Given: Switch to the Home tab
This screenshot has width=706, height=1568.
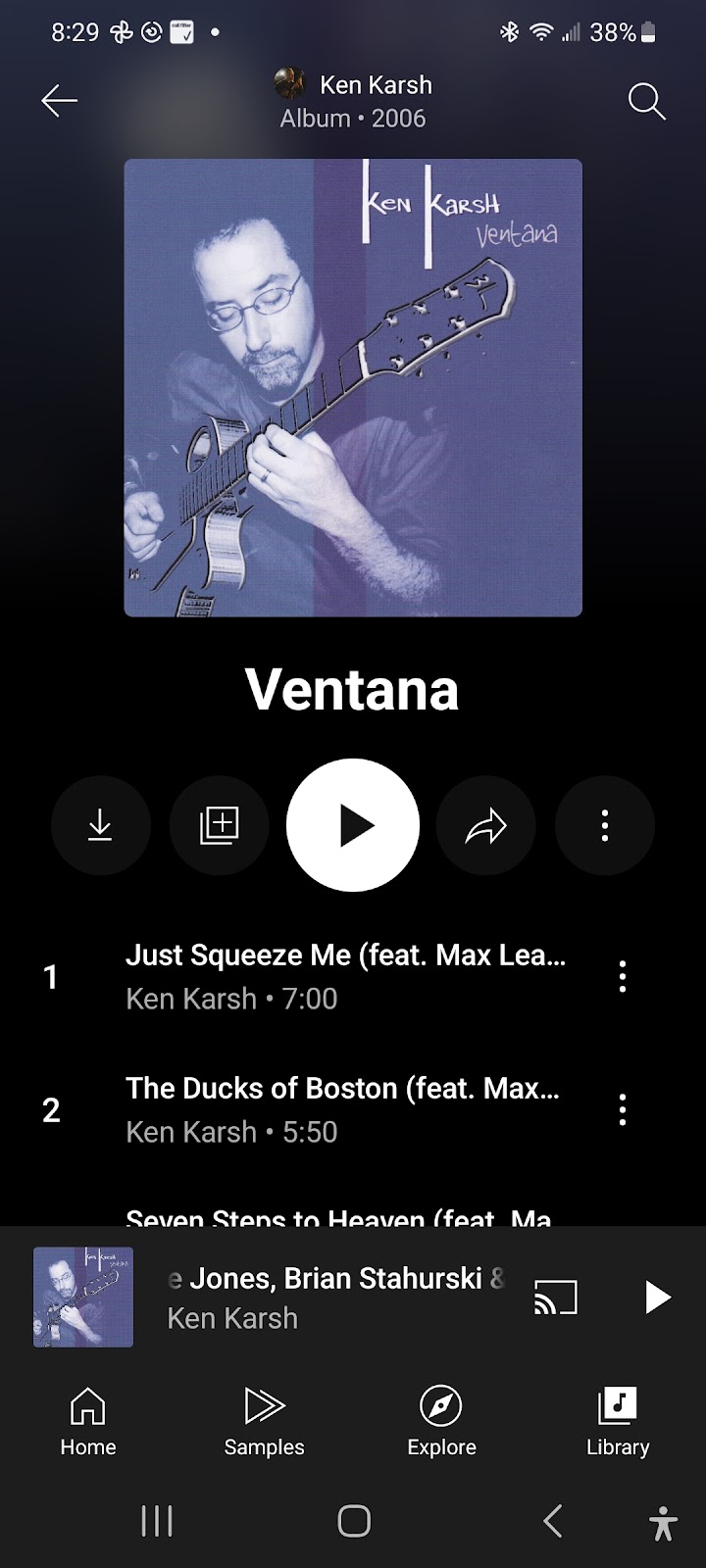Looking at the screenshot, I should tap(88, 1421).
